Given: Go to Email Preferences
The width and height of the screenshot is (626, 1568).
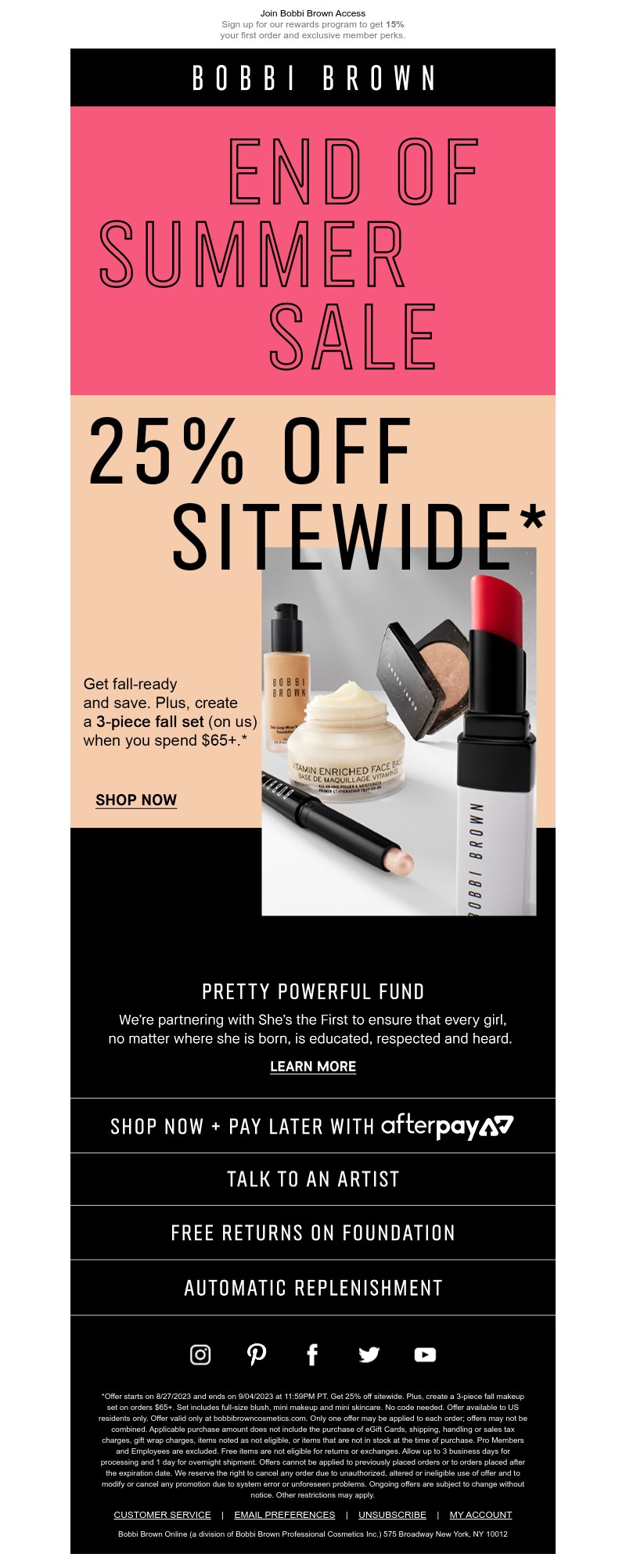Looking at the screenshot, I should click(285, 1515).
